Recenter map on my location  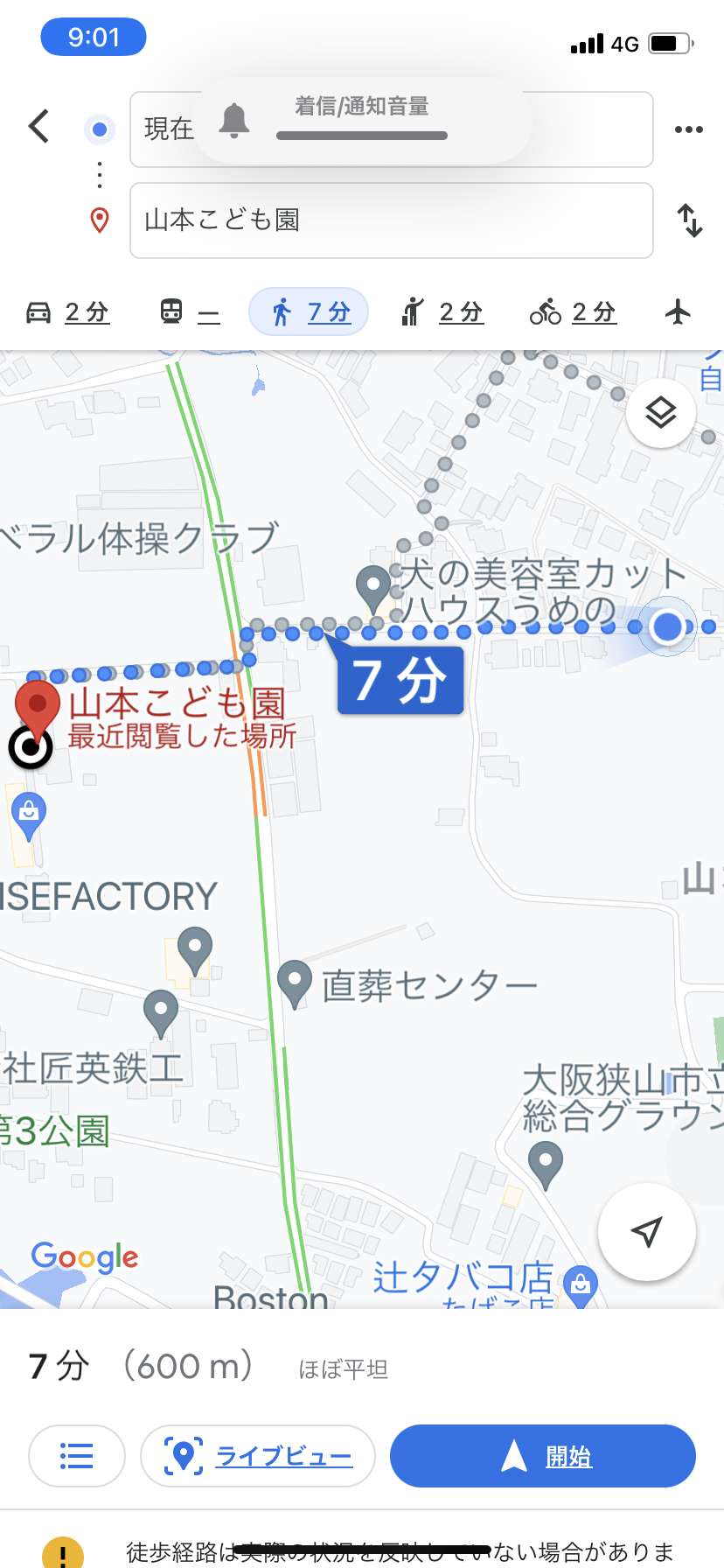(646, 1231)
